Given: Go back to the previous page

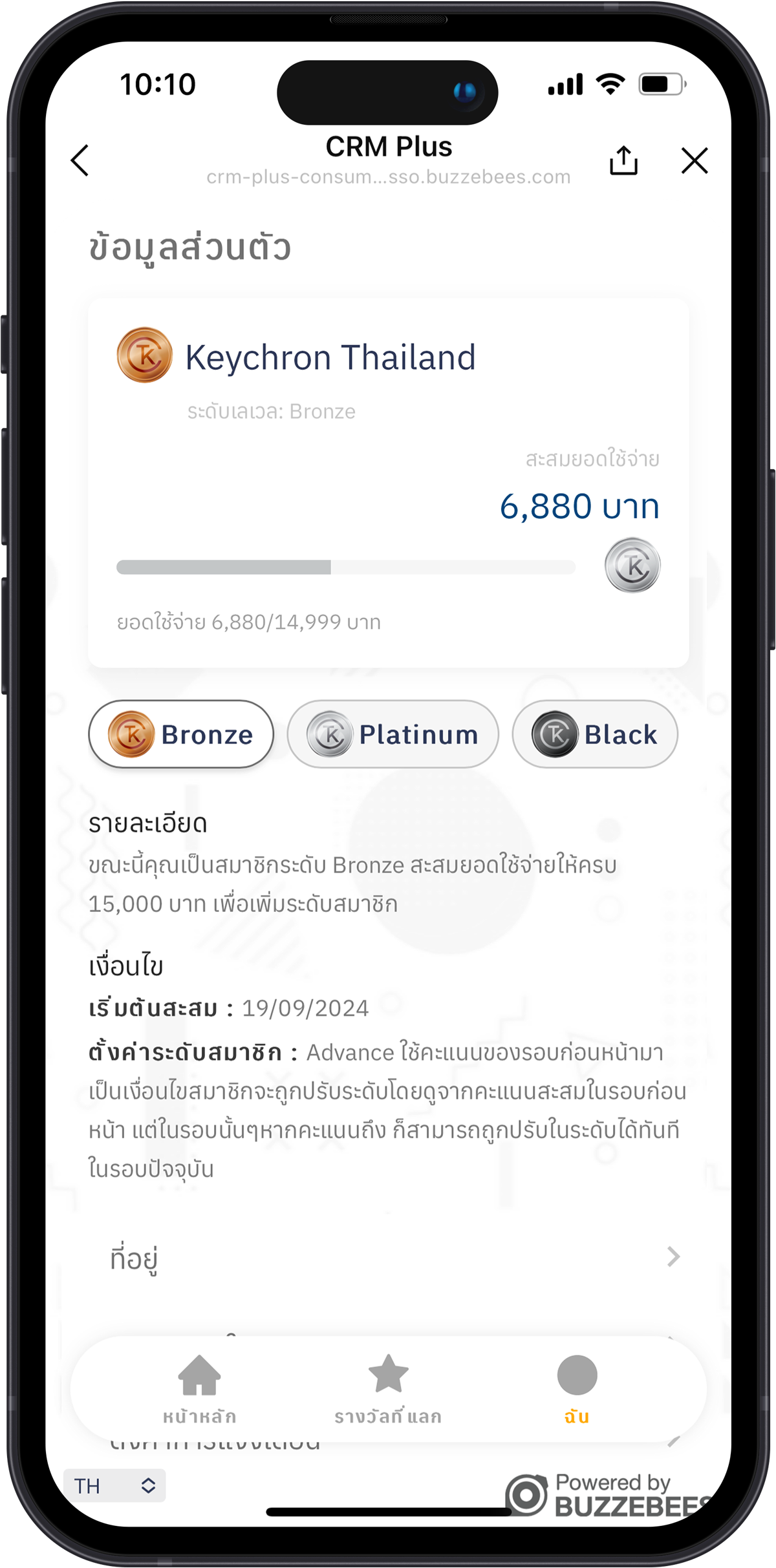Looking at the screenshot, I should point(80,160).
